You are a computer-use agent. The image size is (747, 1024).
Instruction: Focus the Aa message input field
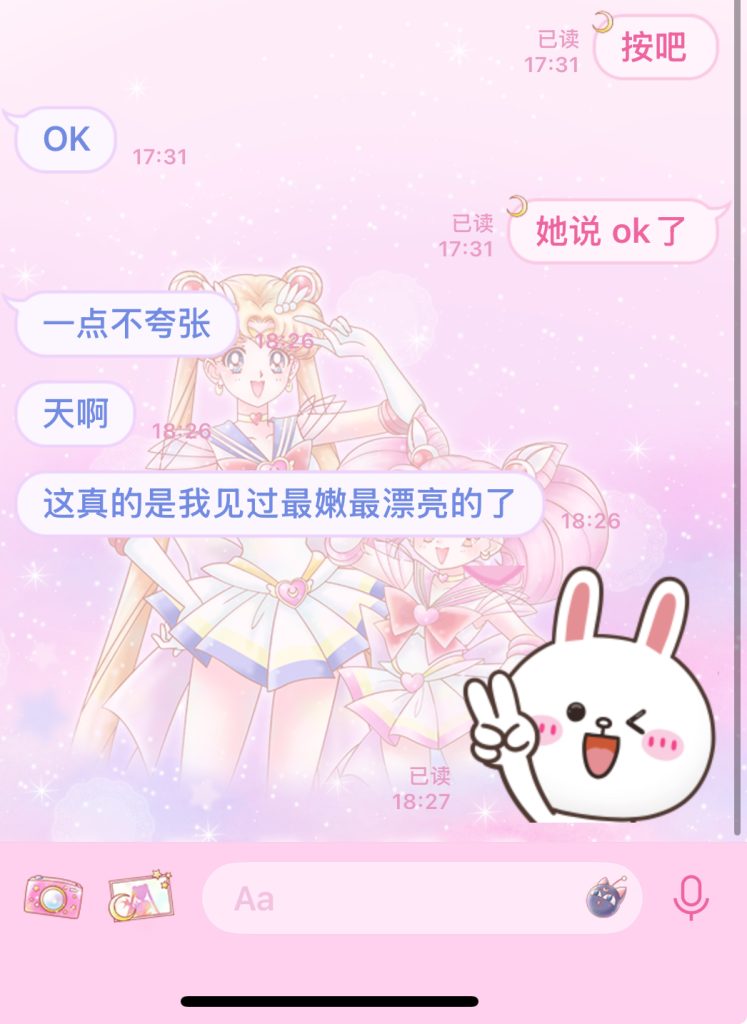coord(400,898)
